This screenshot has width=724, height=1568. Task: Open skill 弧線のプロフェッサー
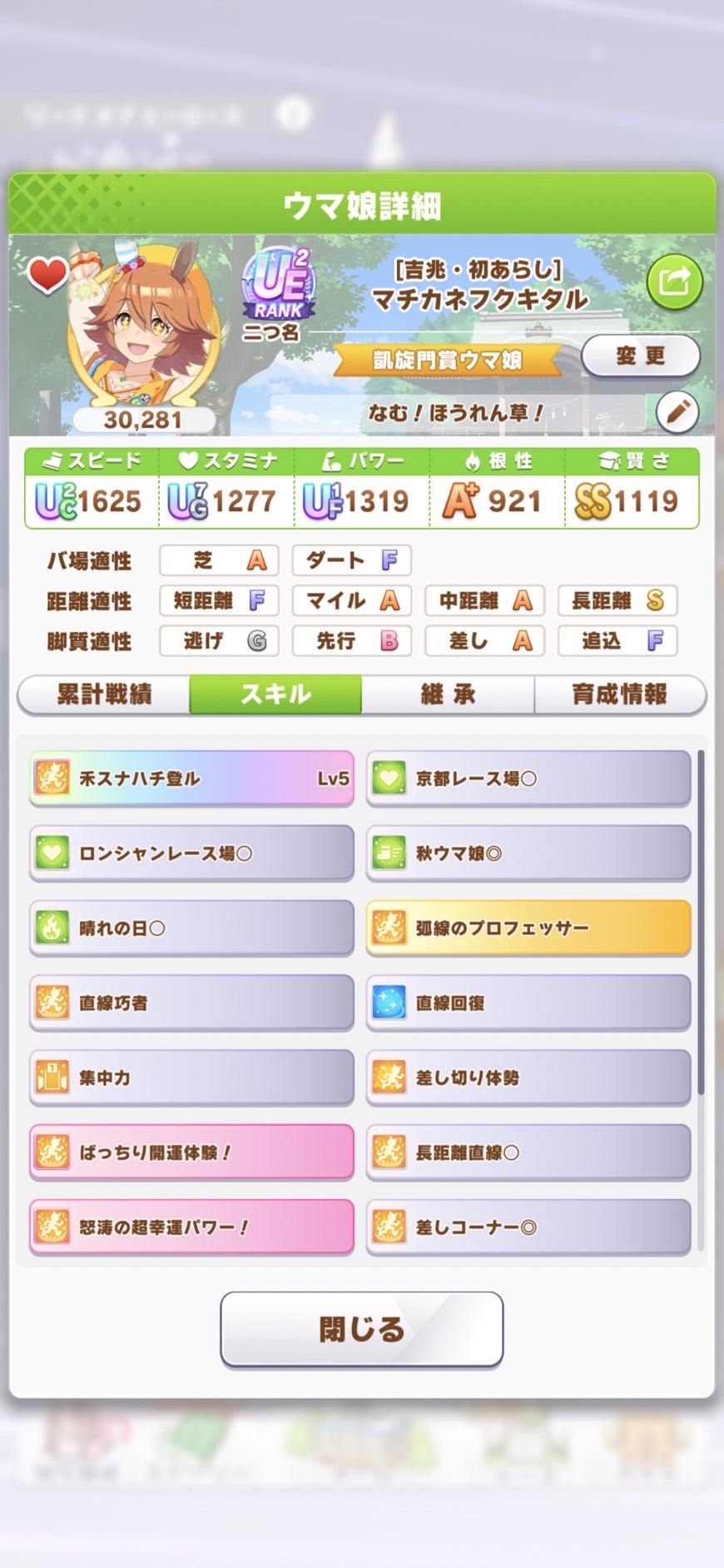pyautogui.click(x=528, y=928)
